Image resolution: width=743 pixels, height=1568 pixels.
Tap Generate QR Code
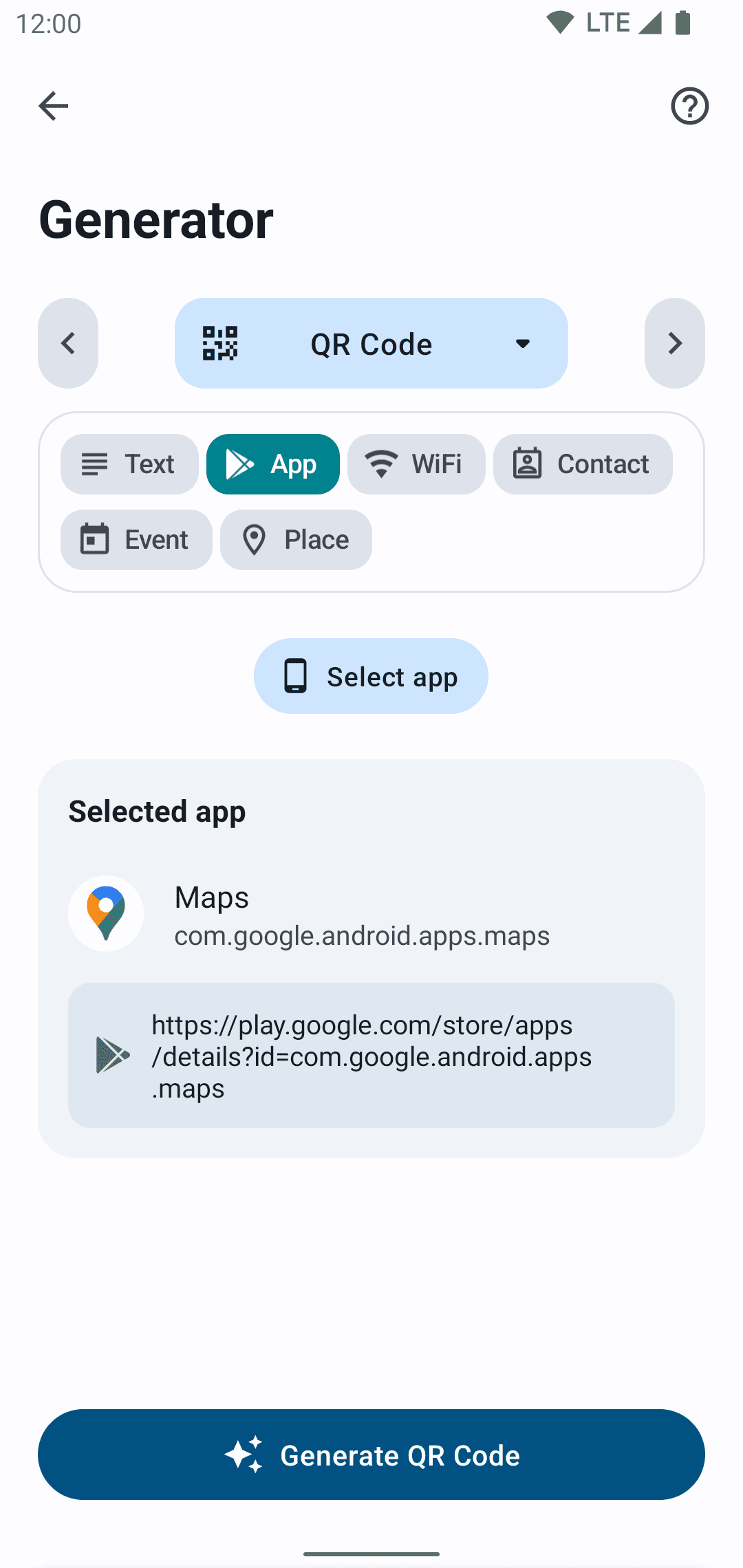(x=371, y=1455)
